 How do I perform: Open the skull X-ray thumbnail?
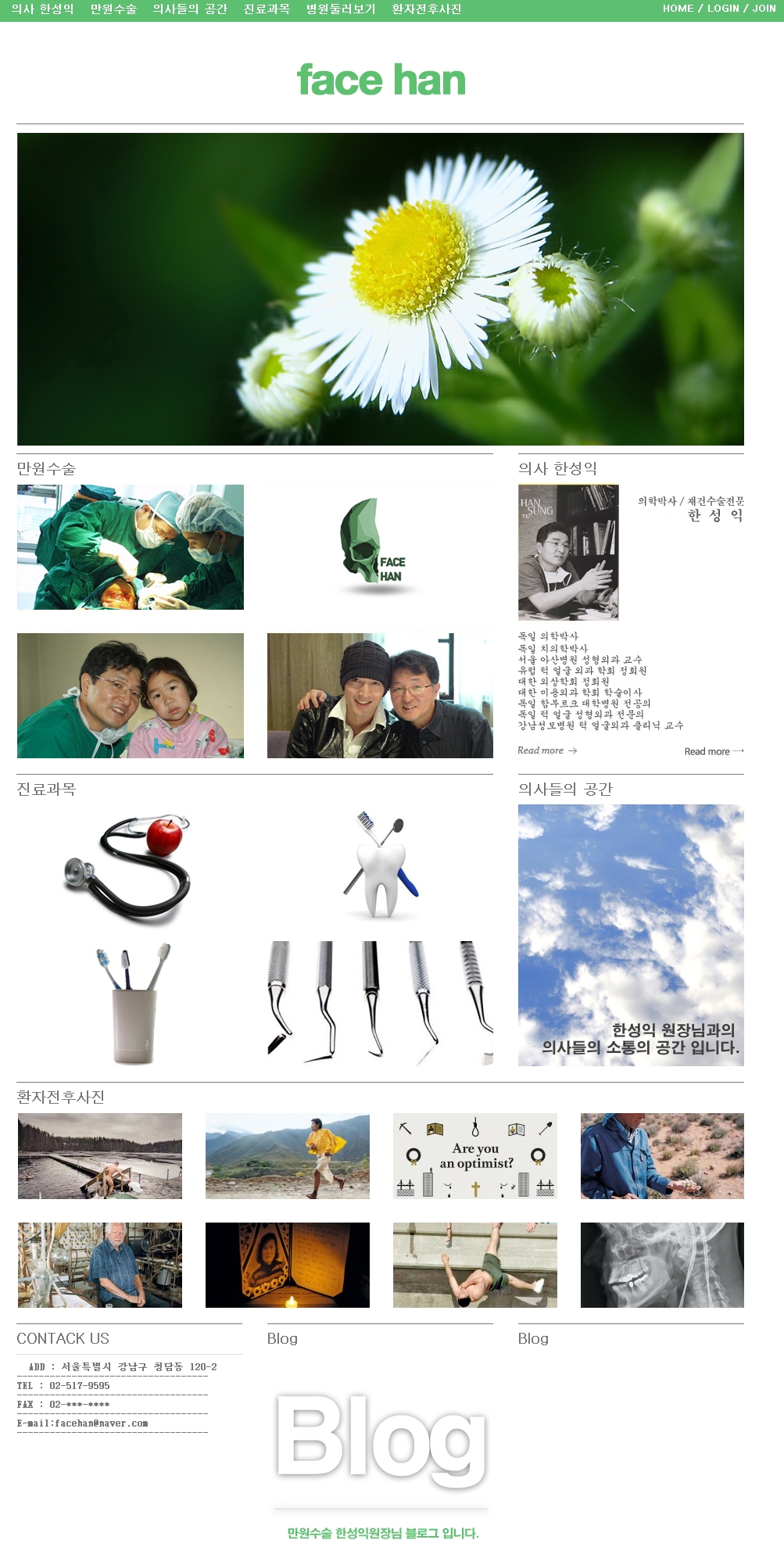coord(662,1265)
